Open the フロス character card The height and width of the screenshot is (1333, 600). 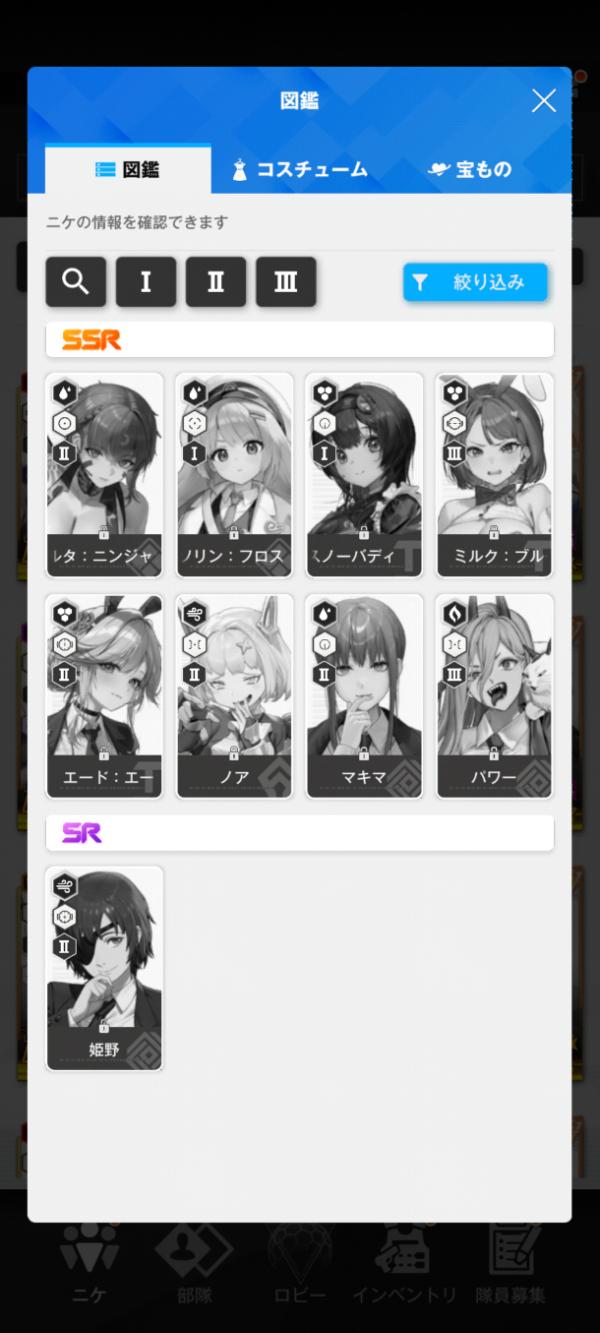(x=234, y=475)
